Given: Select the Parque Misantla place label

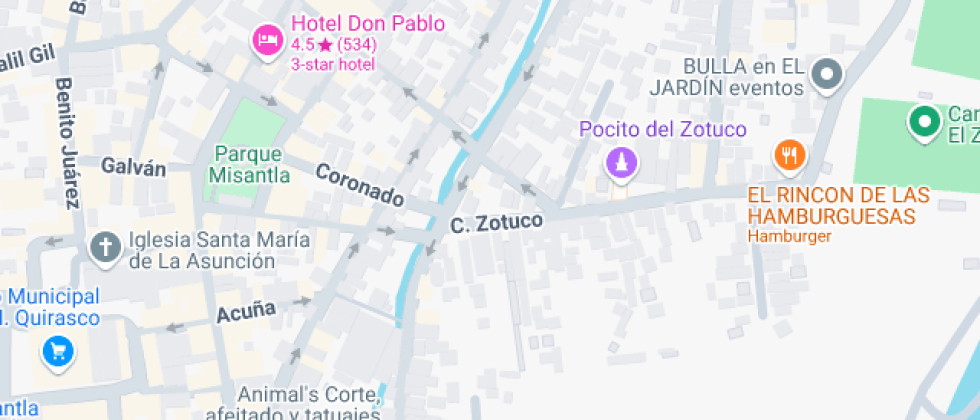Looking at the screenshot, I should pos(249,165).
